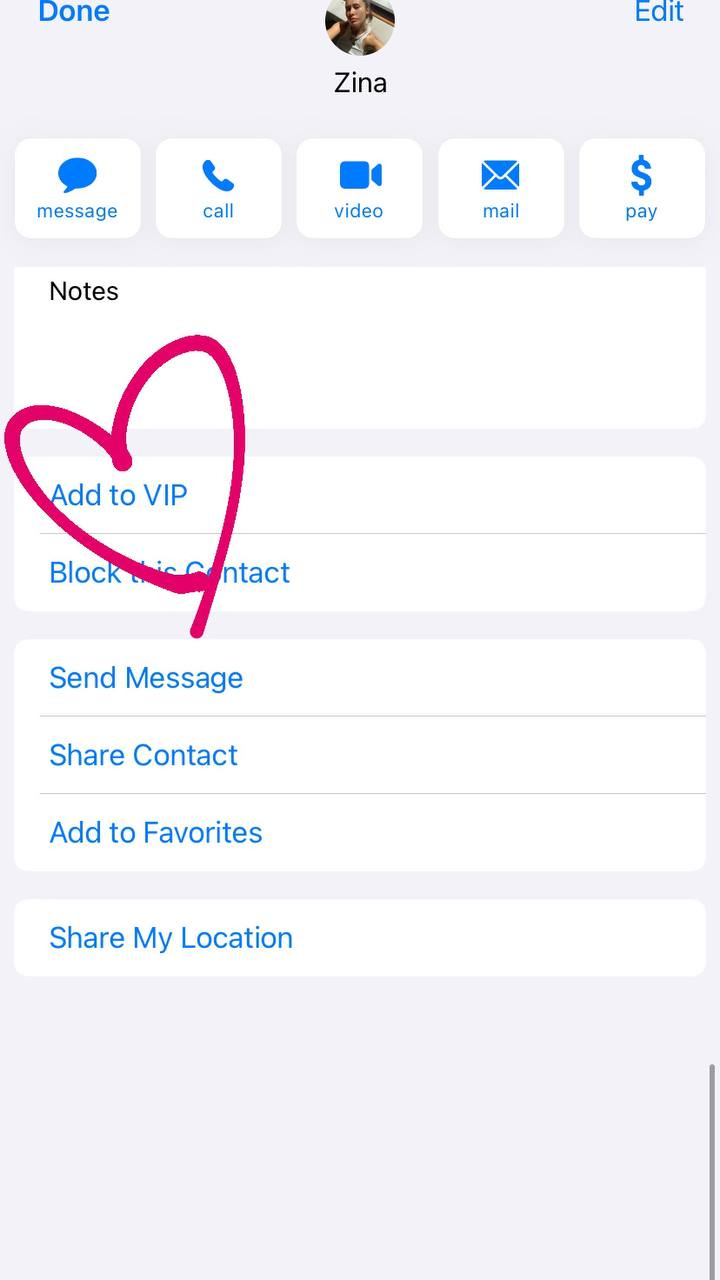Call Zina with the call button
Viewport: 720px width, 1280px height.
(x=218, y=188)
